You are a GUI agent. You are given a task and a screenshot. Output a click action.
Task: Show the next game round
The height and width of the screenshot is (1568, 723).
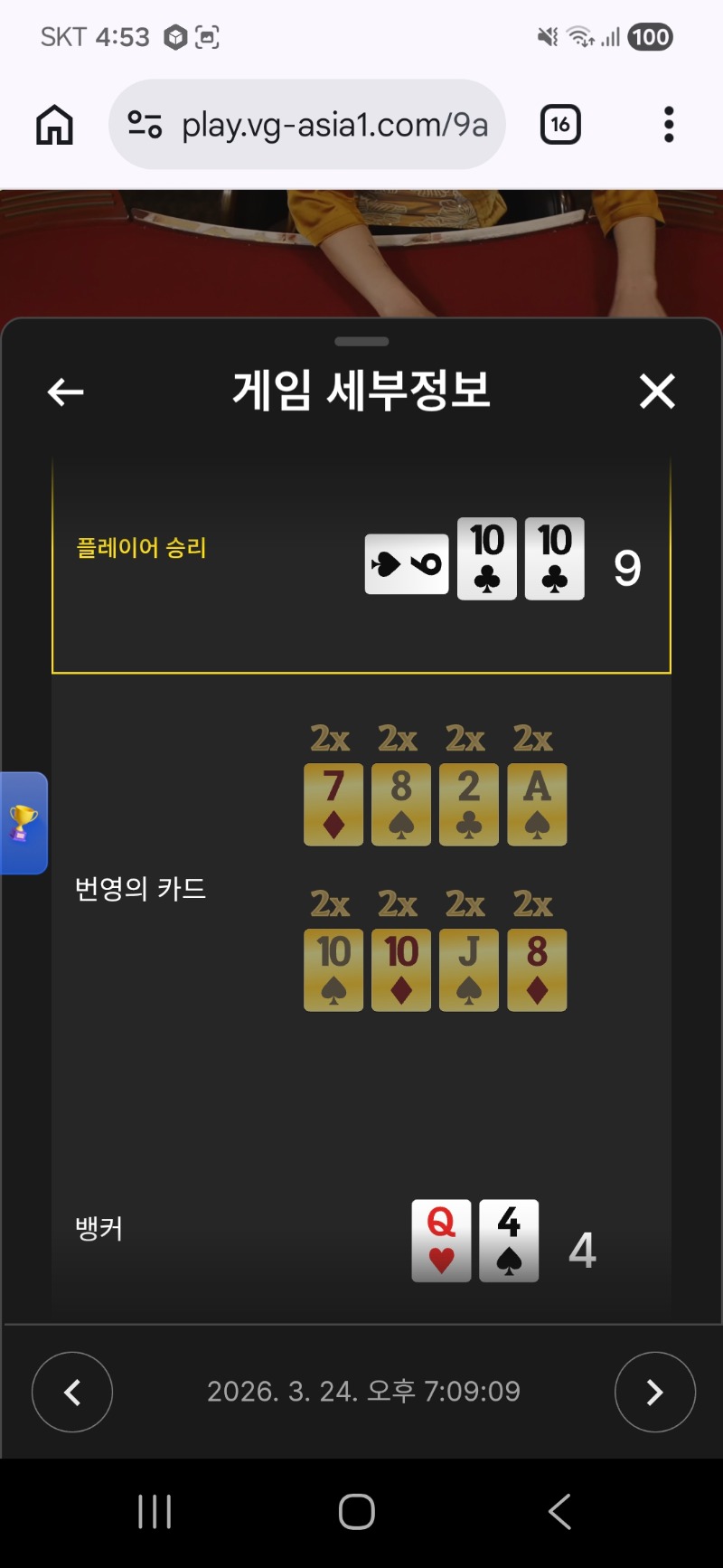(654, 1392)
